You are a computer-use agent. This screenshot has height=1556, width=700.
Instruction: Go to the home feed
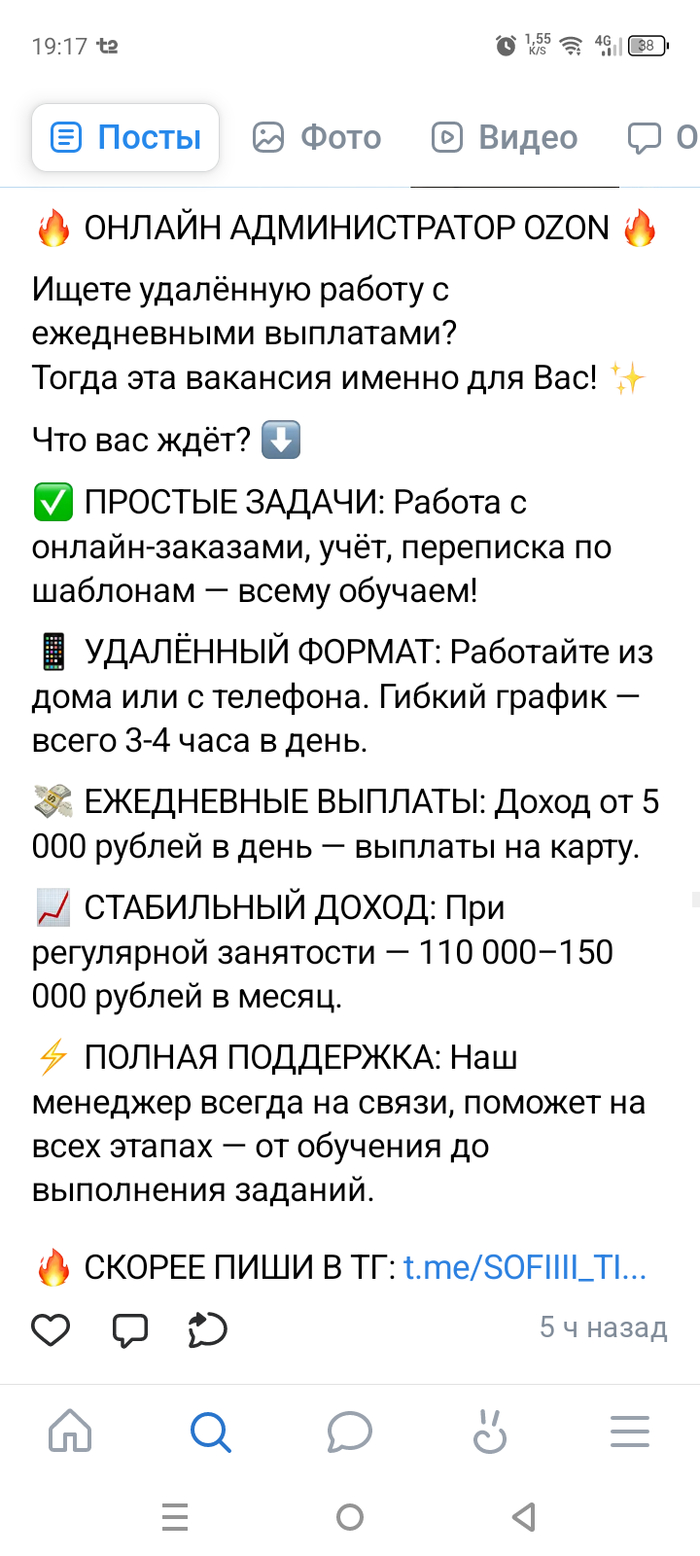(70, 1432)
